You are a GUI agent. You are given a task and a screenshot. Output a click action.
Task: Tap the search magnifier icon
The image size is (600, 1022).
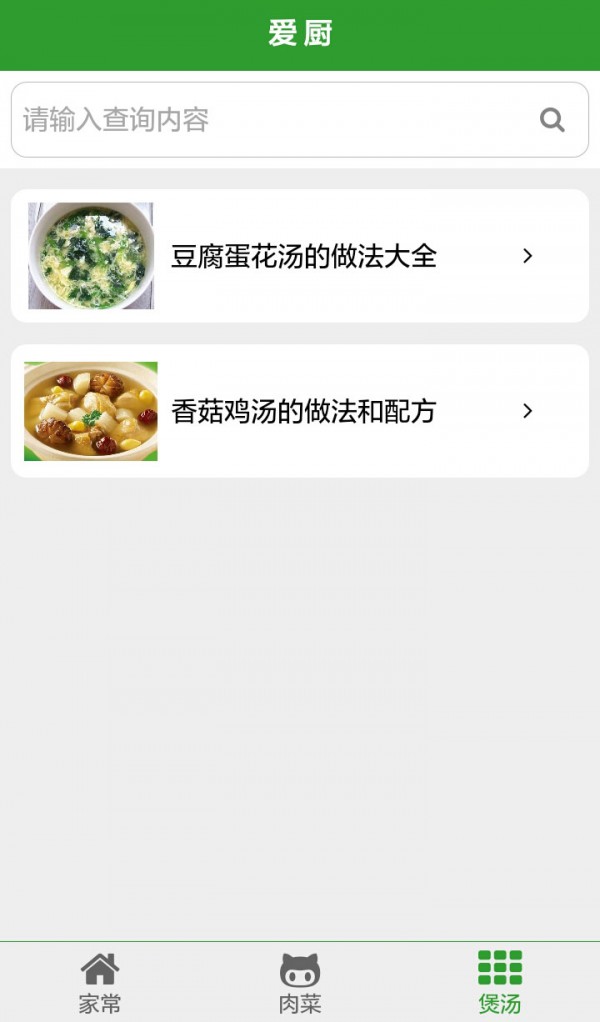[x=552, y=120]
